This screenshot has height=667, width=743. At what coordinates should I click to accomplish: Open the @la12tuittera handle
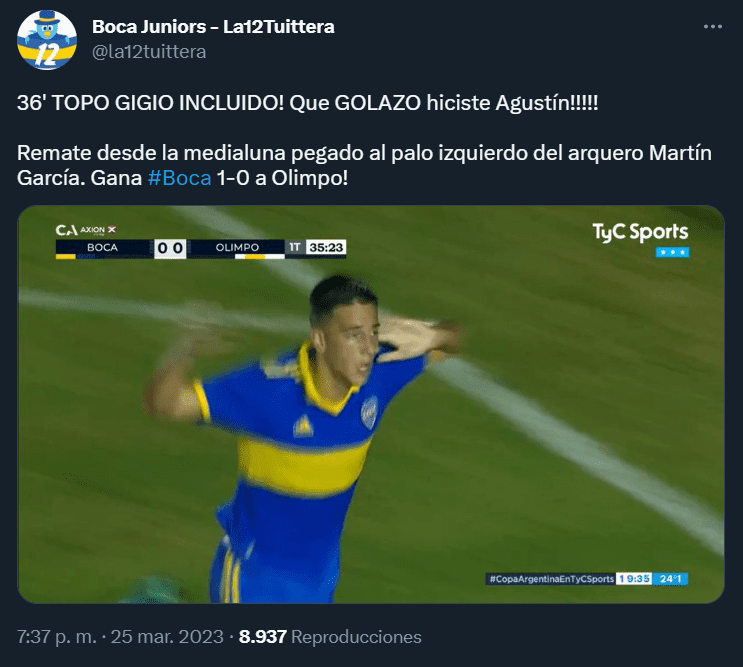click(x=149, y=51)
